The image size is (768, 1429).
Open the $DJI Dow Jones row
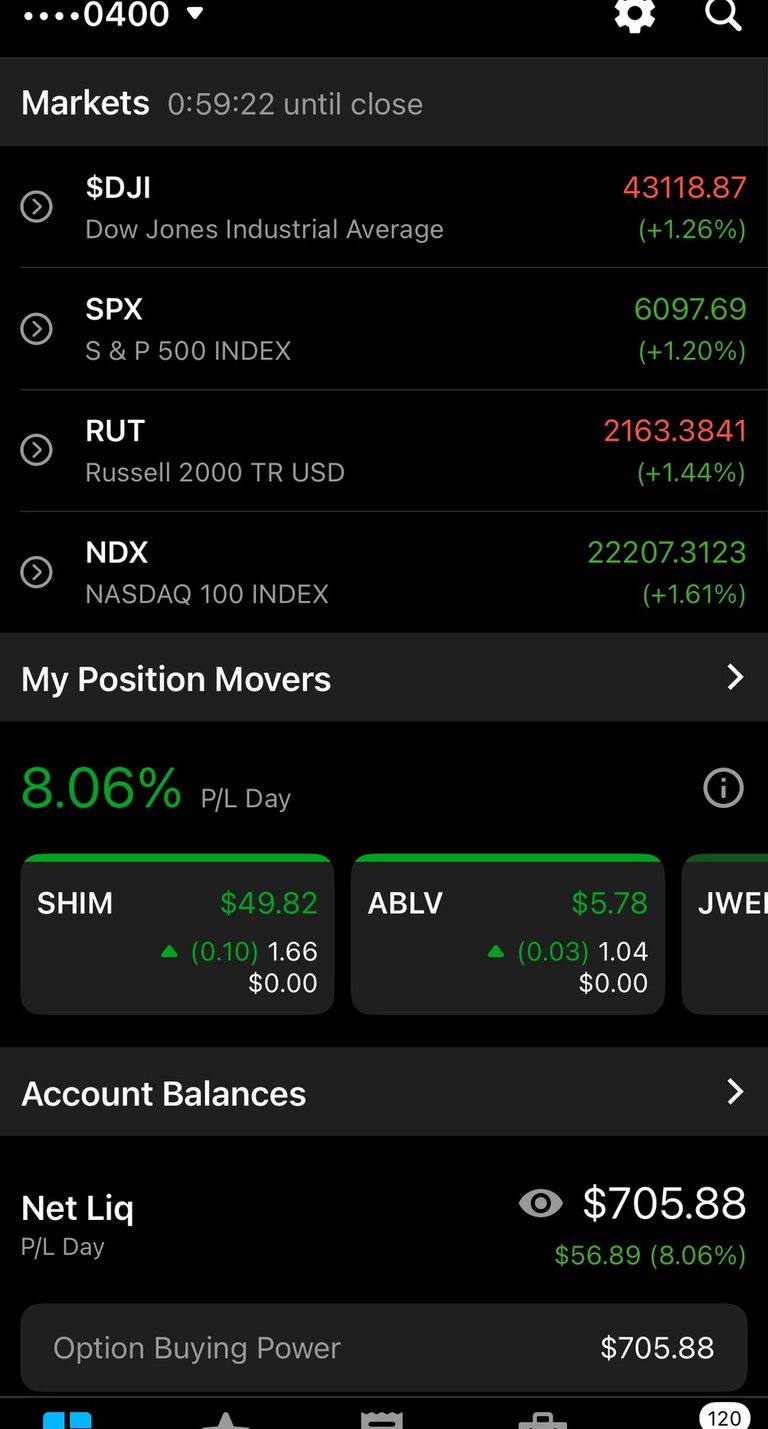(x=383, y=207)
